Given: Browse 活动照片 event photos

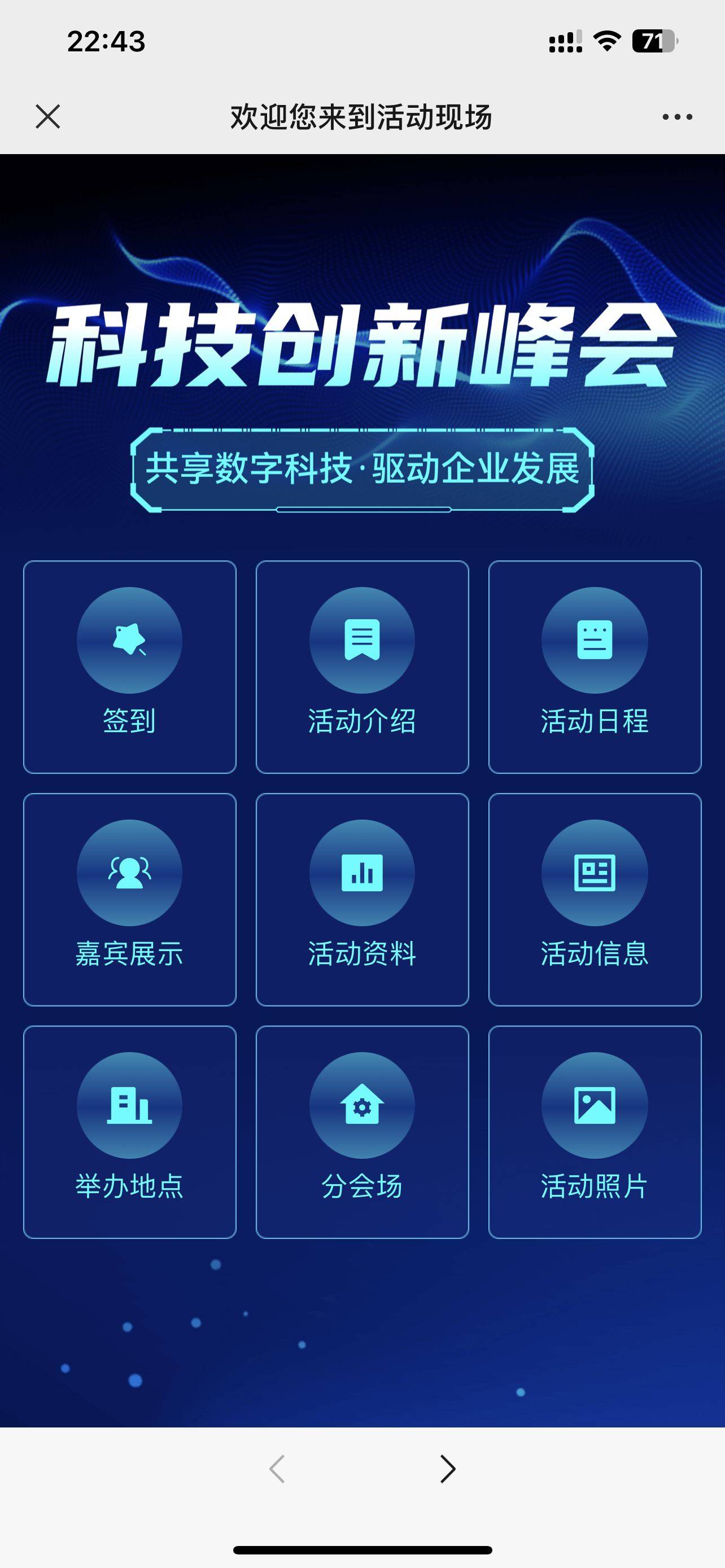Looking at the screenshot, I should [595, 1132].
